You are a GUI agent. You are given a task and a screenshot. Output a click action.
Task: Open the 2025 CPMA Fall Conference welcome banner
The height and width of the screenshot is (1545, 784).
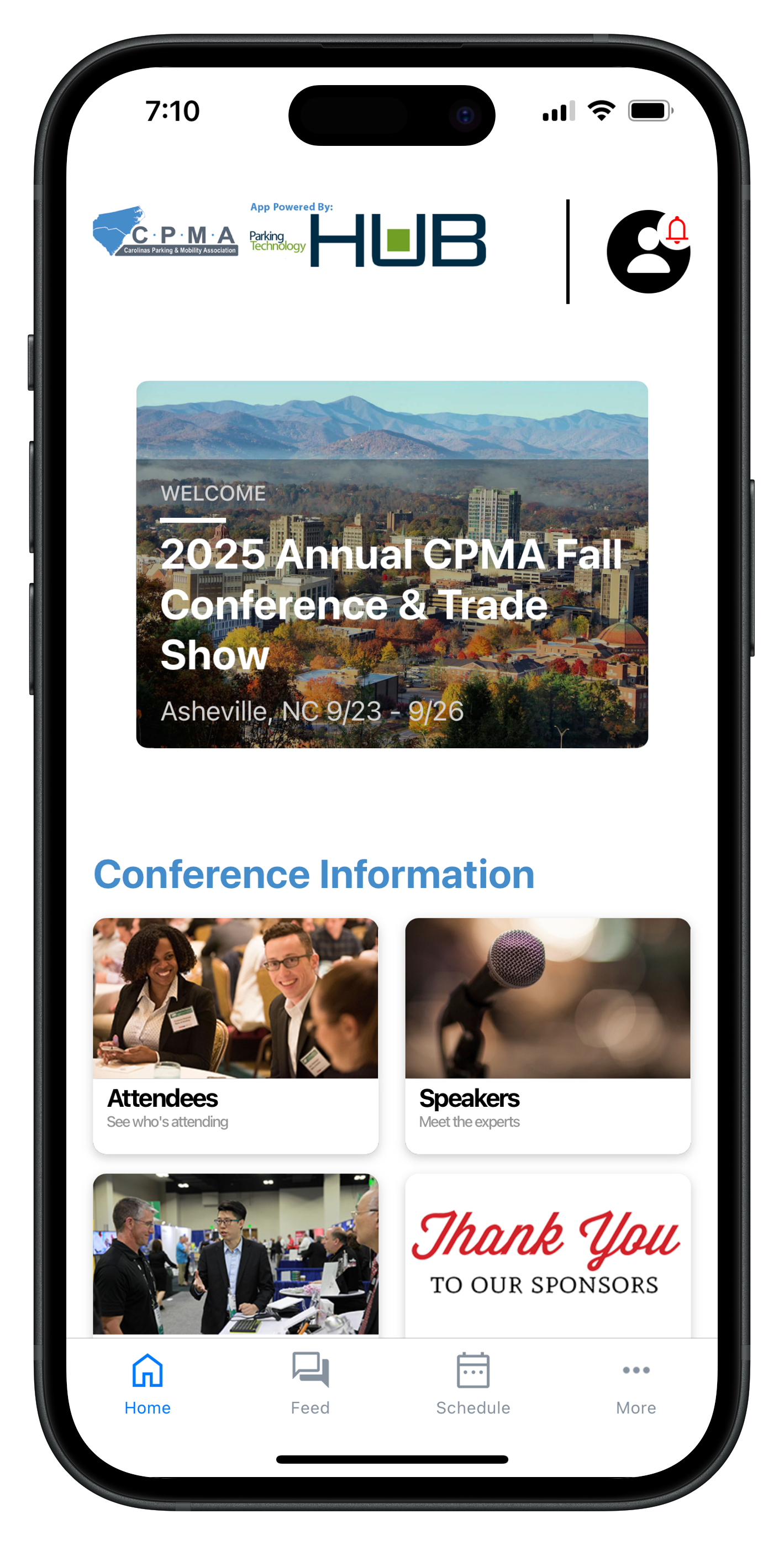tap(392, 564)
